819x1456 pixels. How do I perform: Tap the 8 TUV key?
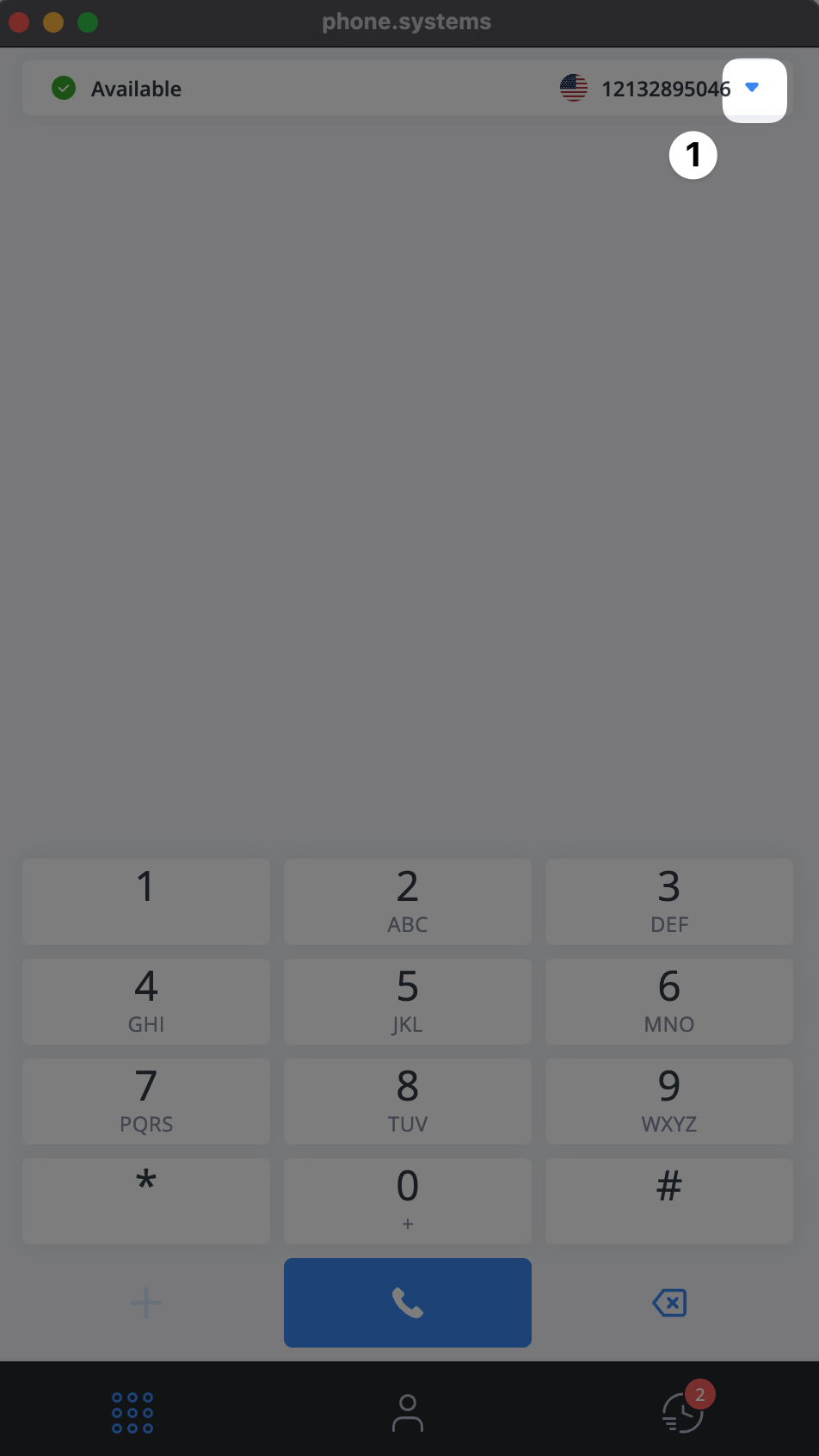408,1101
